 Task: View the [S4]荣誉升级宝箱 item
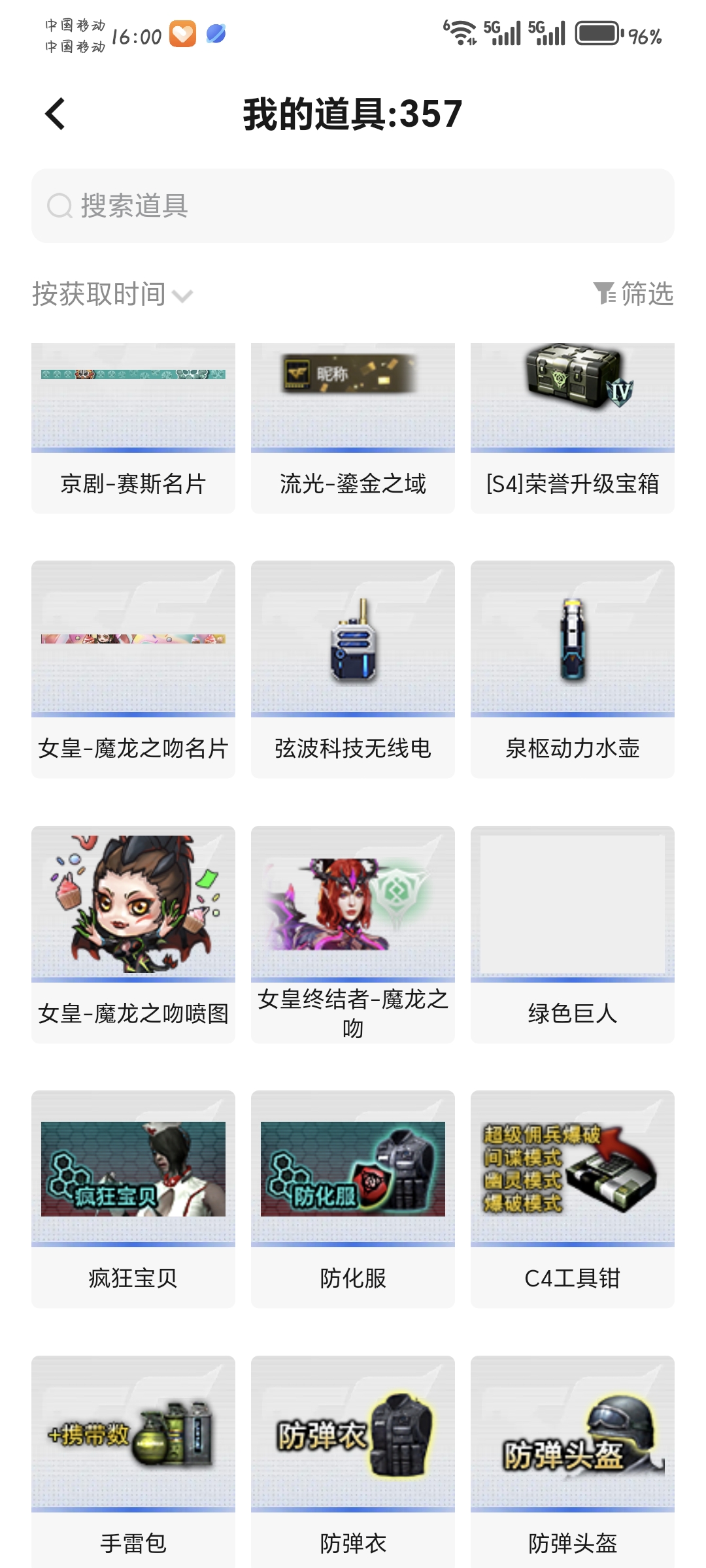(573, 428)
